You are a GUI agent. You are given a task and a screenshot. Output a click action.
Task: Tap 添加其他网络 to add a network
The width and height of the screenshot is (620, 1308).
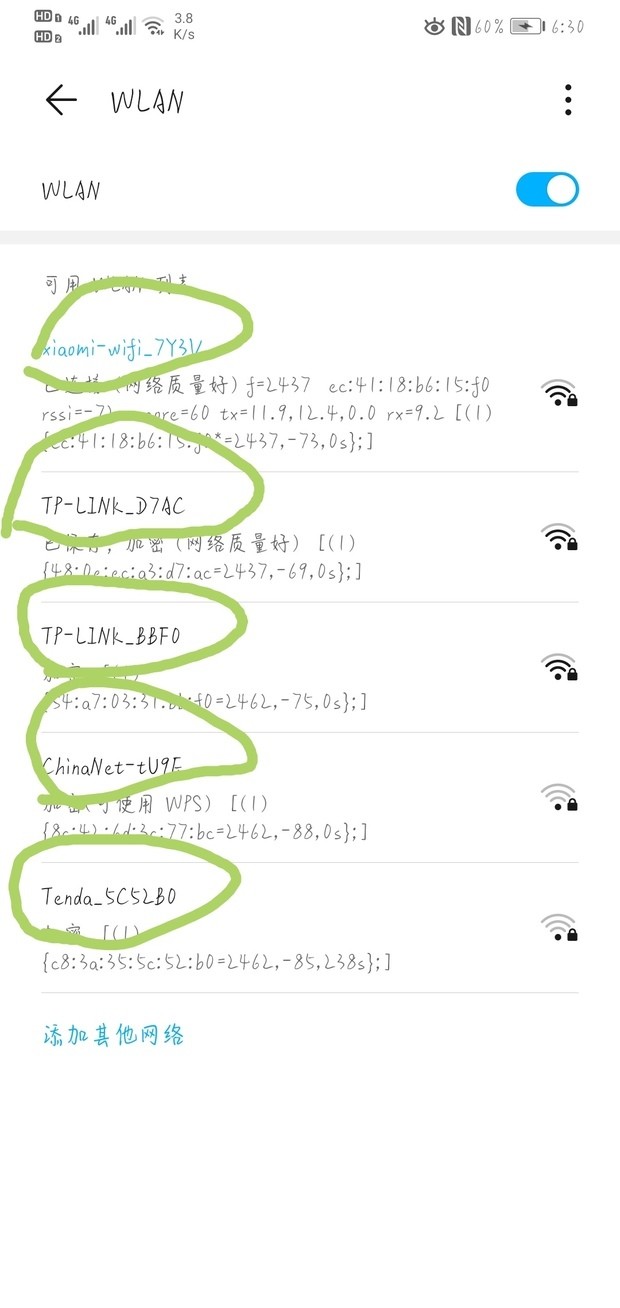(x=113, y=1034)
